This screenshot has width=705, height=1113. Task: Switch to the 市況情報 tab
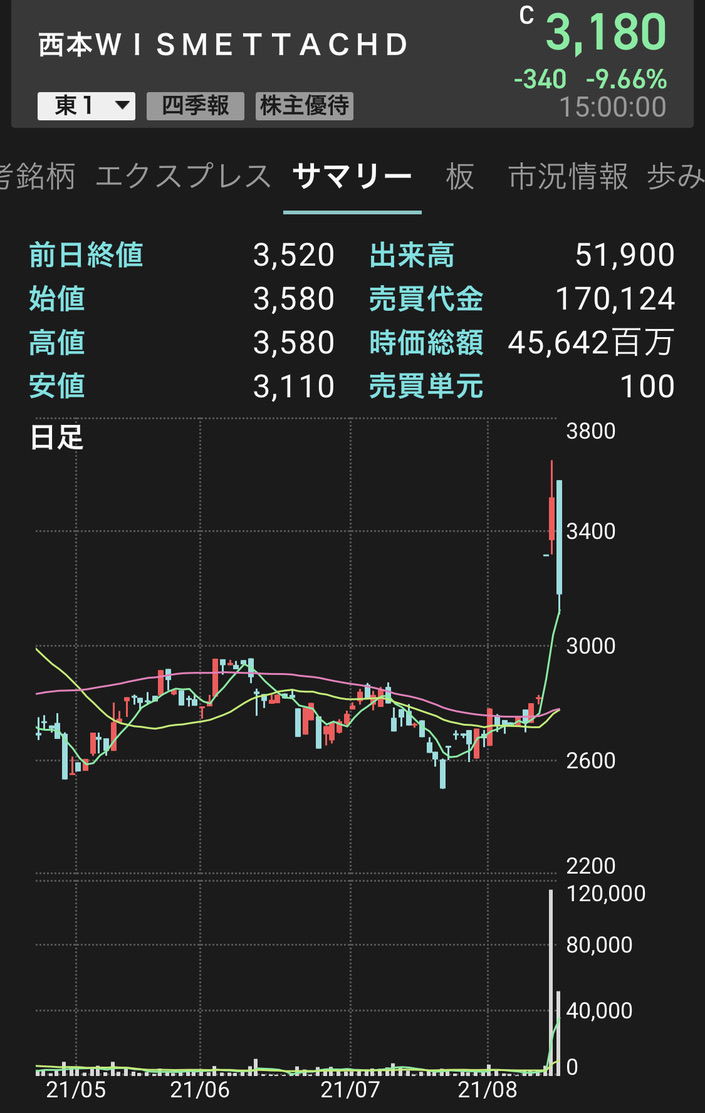coord(568,176)
